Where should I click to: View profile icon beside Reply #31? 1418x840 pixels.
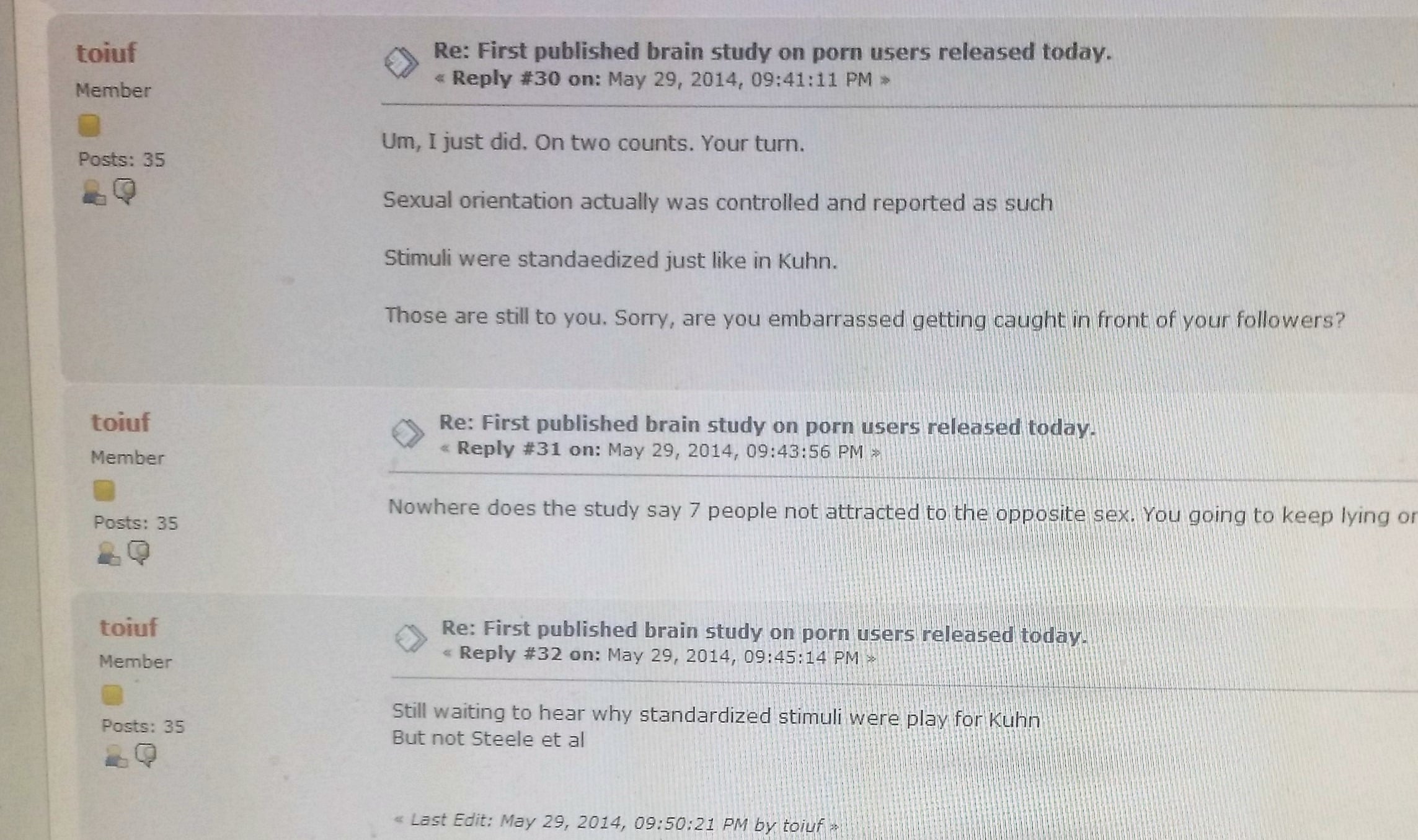[x=109, y=554]
